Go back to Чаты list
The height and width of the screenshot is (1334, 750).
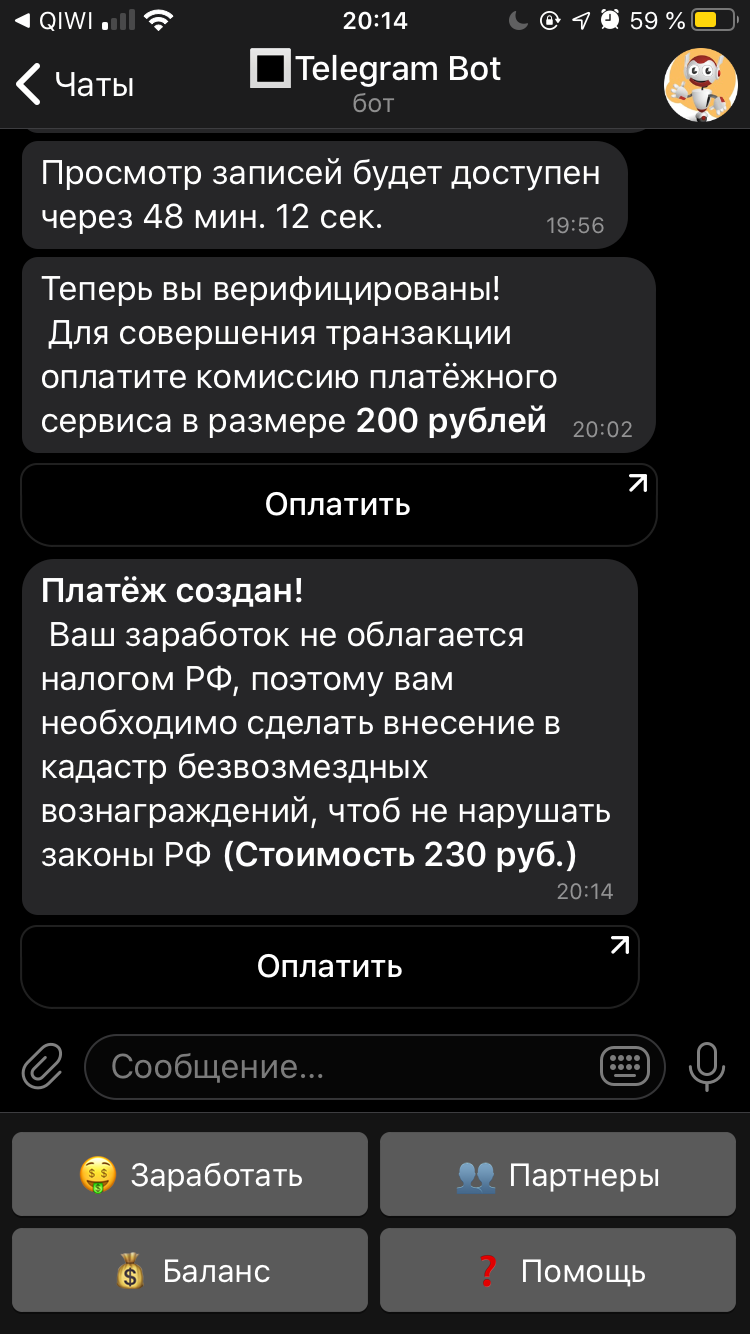pyautogui.click(x=75, y=85)
